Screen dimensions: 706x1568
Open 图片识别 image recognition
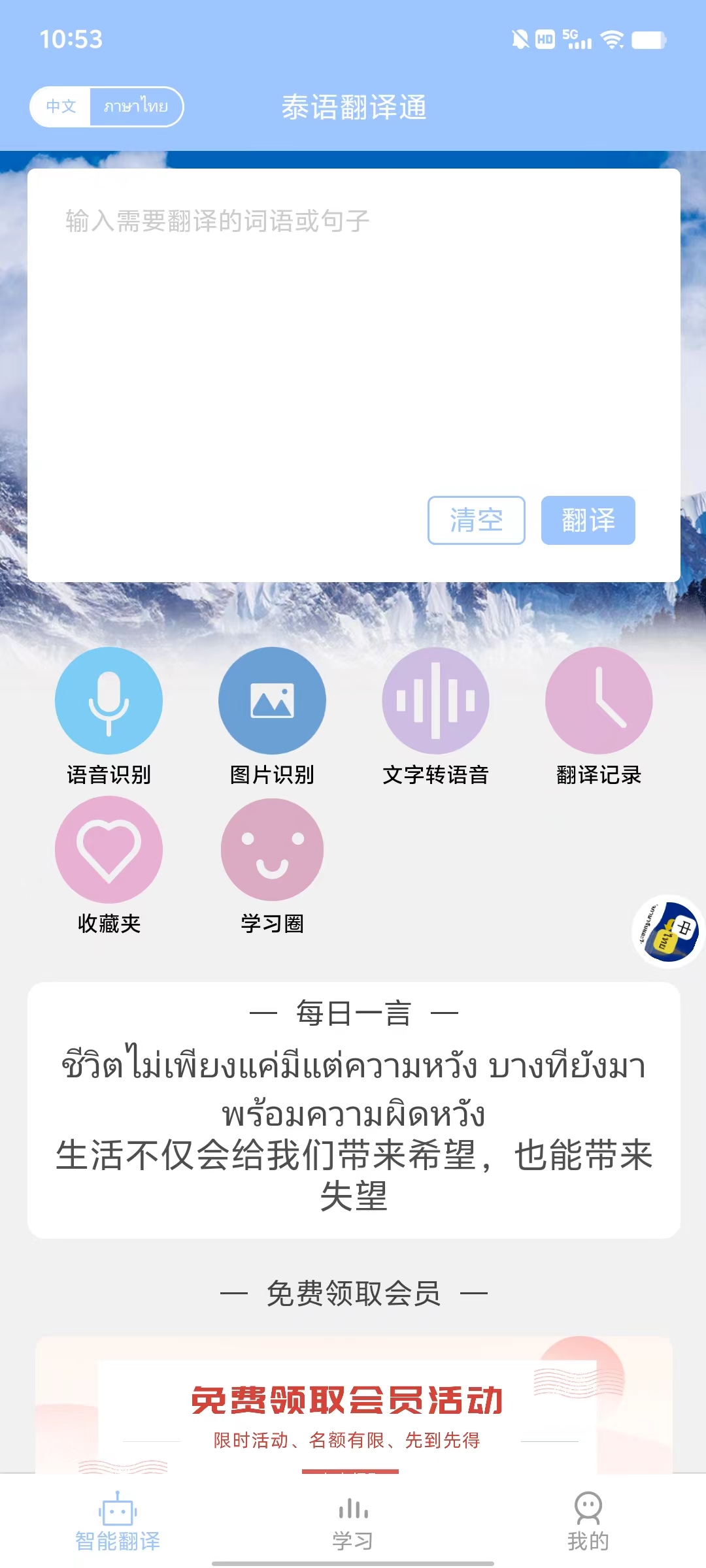pos(272,701)
